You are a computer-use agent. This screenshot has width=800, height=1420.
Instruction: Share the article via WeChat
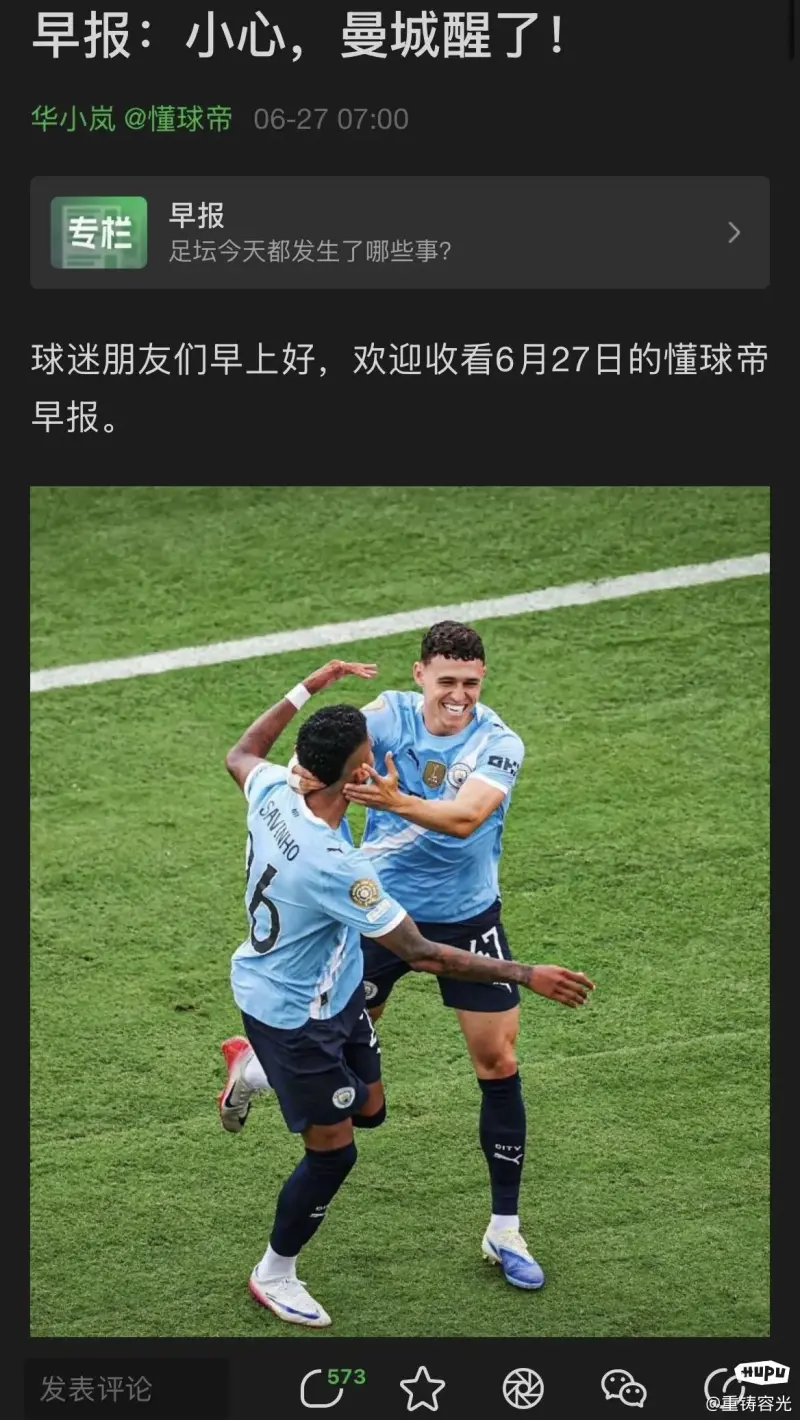623,1388
